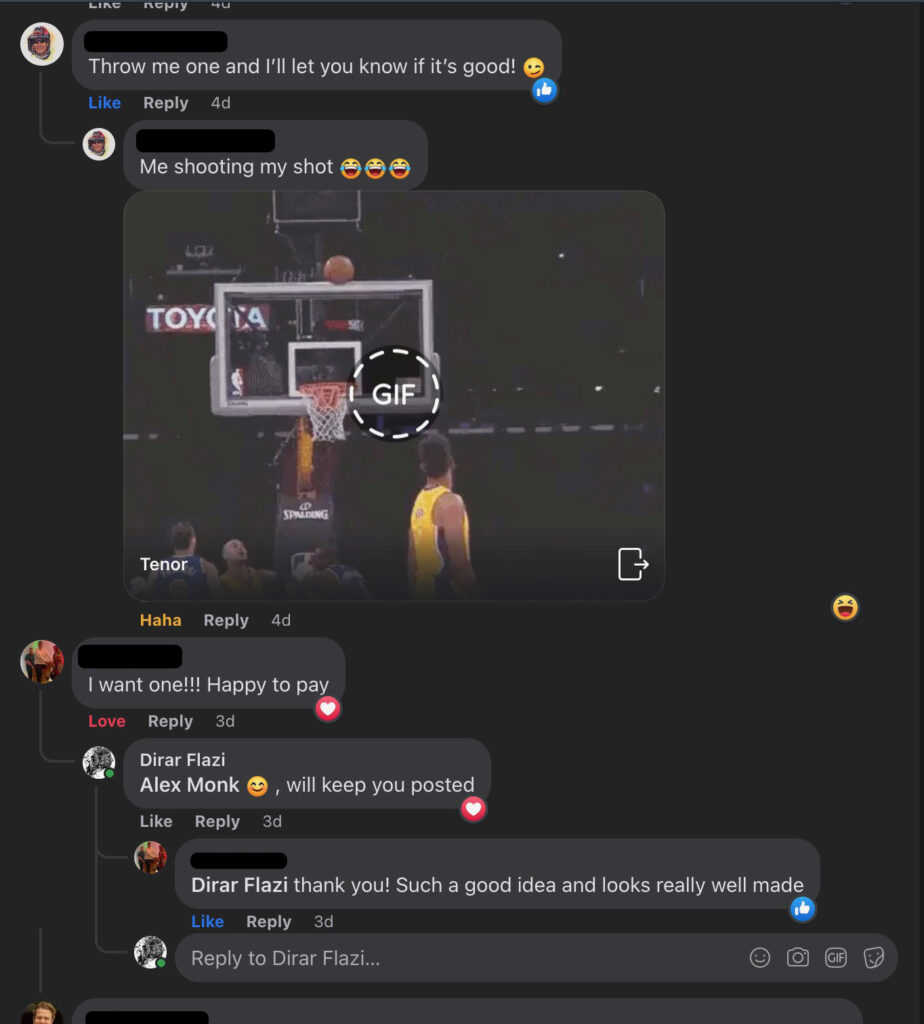Open the sticker picker in reply box
This screenshot has width=924, height=1024.
[x=874, y=958]
